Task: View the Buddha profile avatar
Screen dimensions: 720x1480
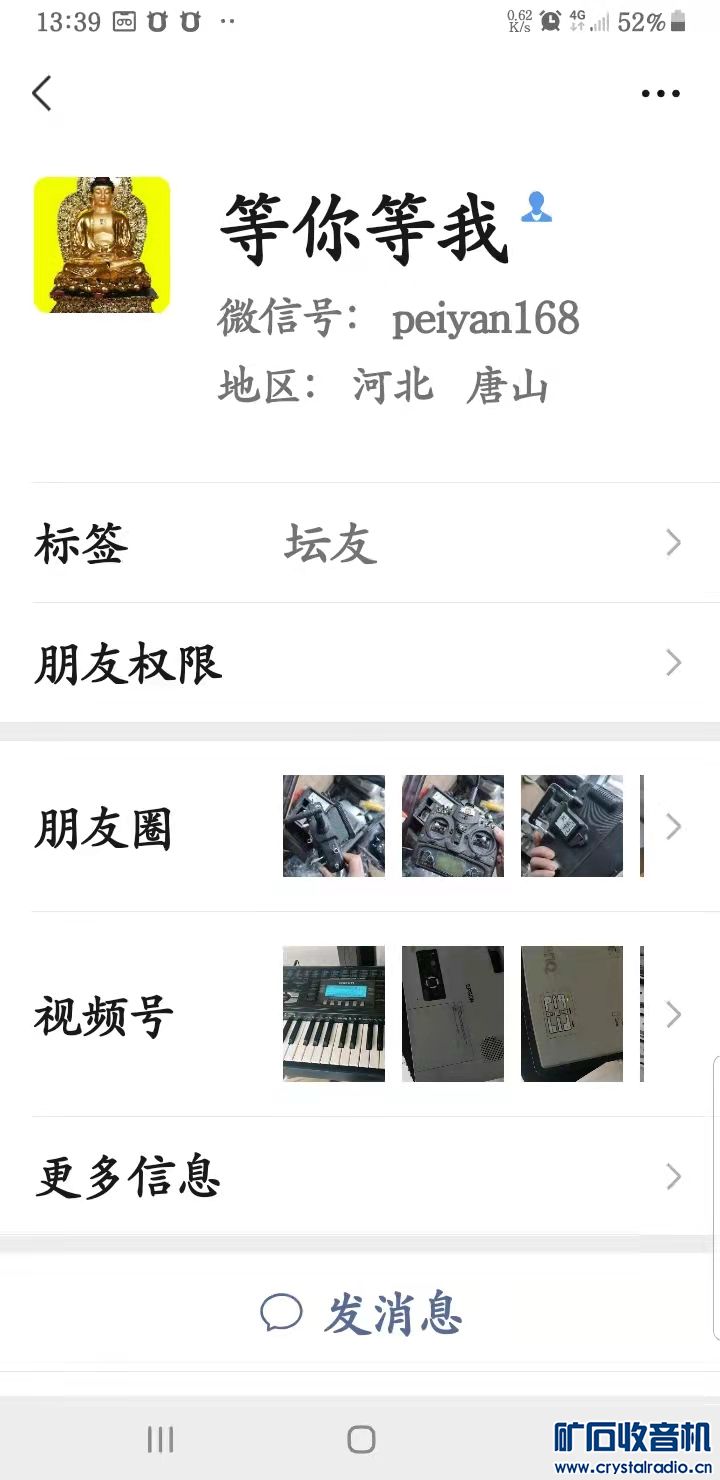Action: coord(102,245)
